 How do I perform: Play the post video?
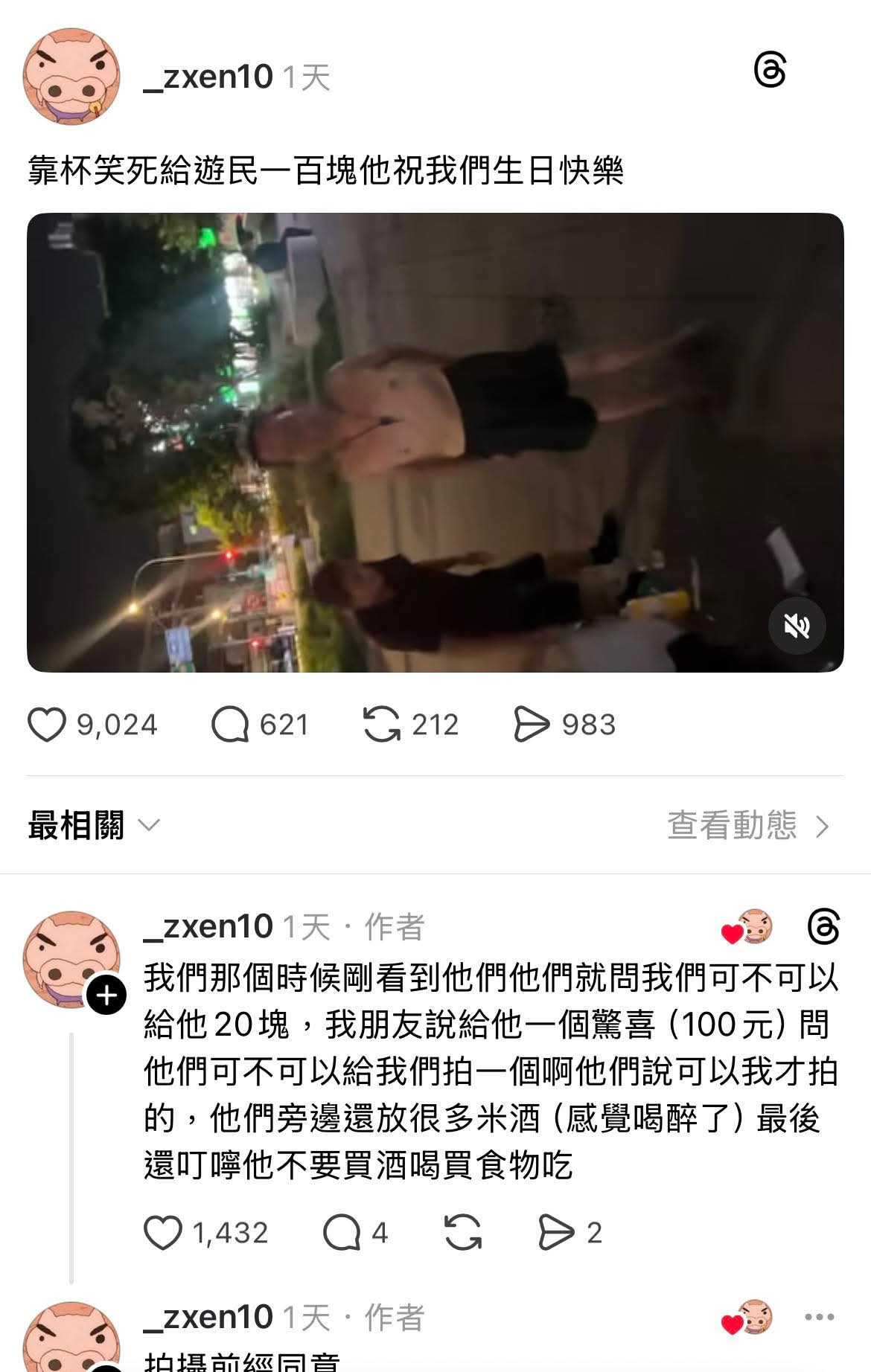(435, 443)
